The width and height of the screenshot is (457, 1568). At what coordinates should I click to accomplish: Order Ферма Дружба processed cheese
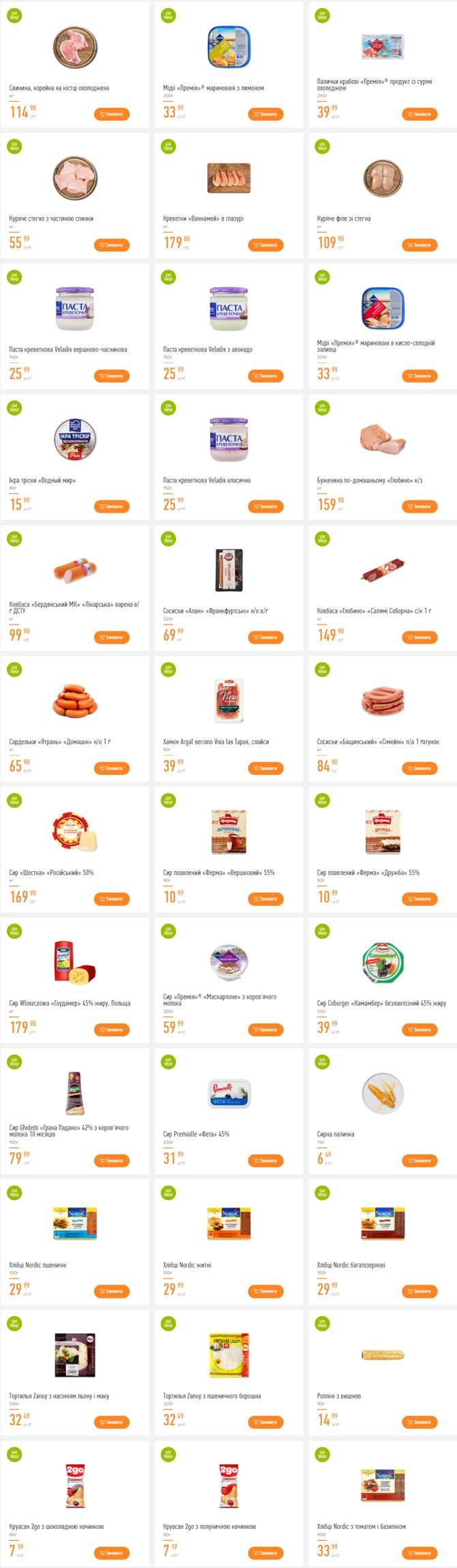click(419, 898)
